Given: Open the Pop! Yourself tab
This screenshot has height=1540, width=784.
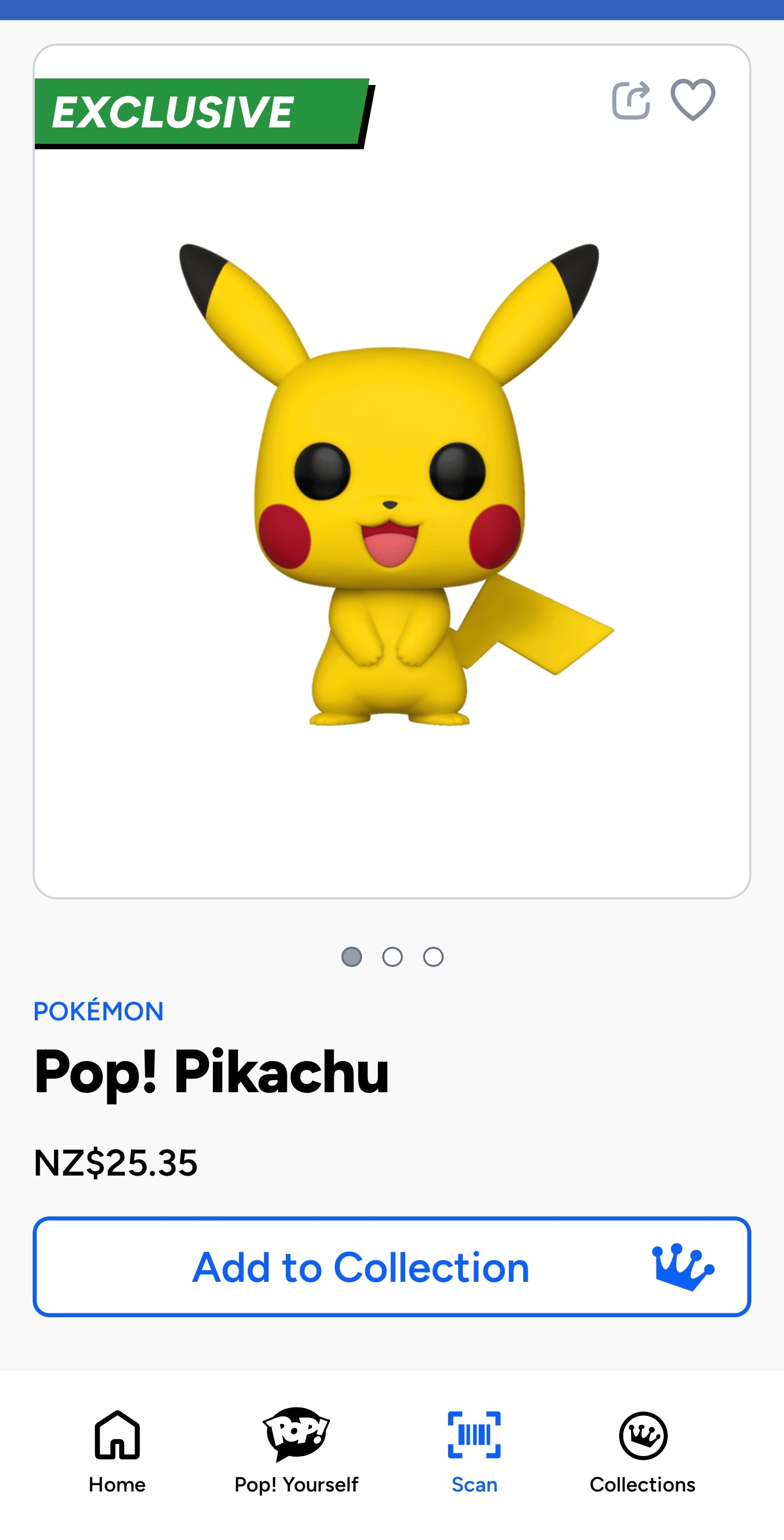Looking at the screenshot, I should pos(296,1451).
